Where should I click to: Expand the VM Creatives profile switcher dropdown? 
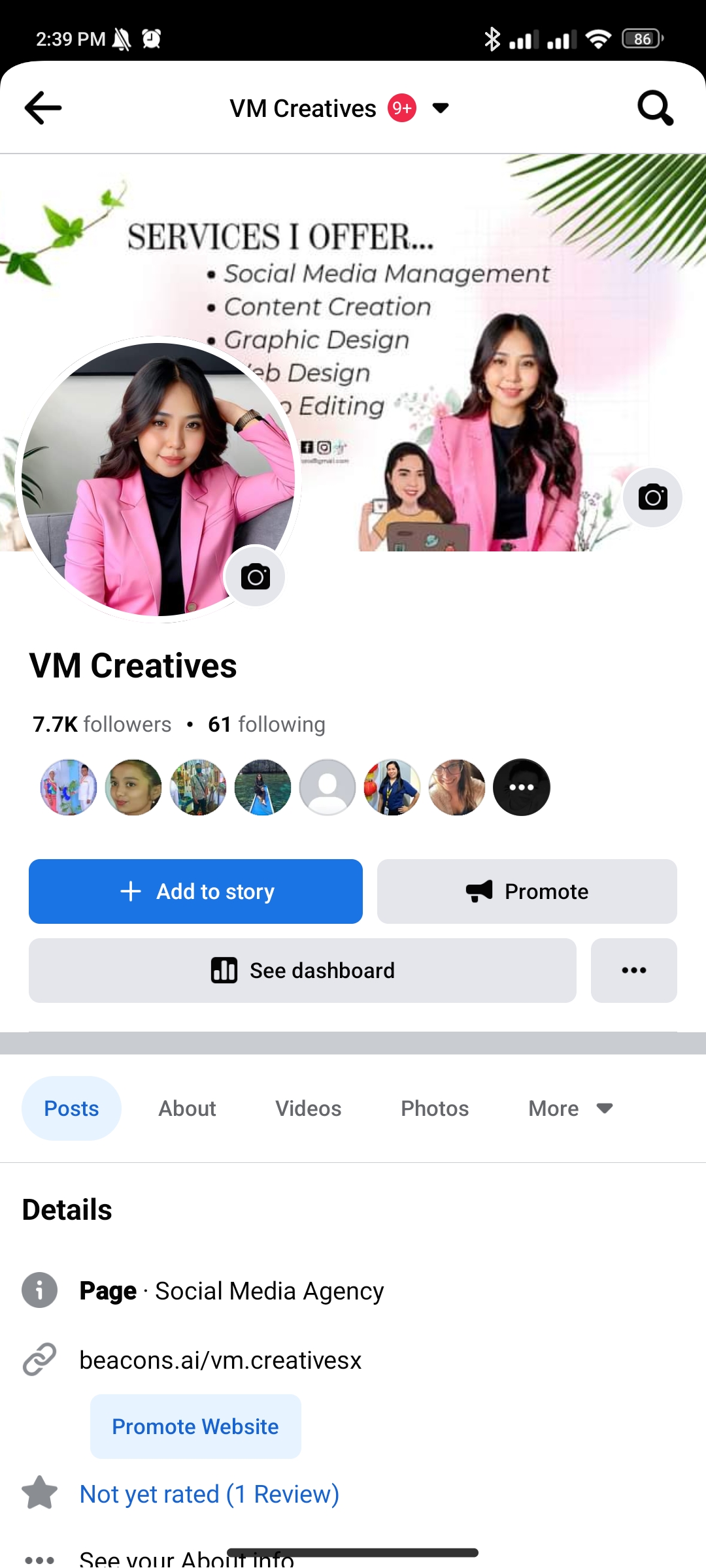[441, 108]
